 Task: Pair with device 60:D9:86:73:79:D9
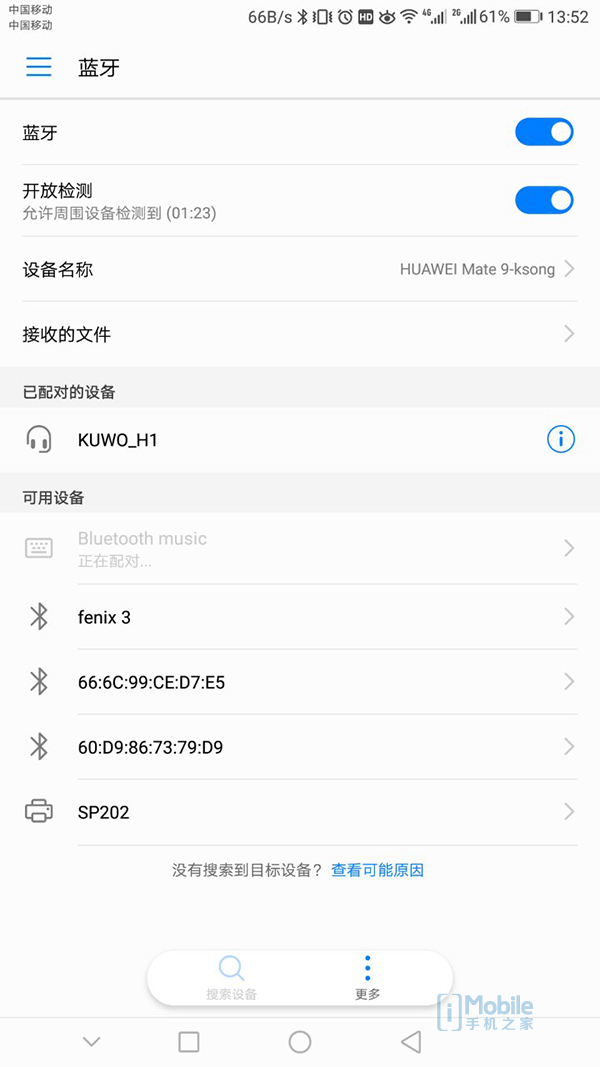300,747
